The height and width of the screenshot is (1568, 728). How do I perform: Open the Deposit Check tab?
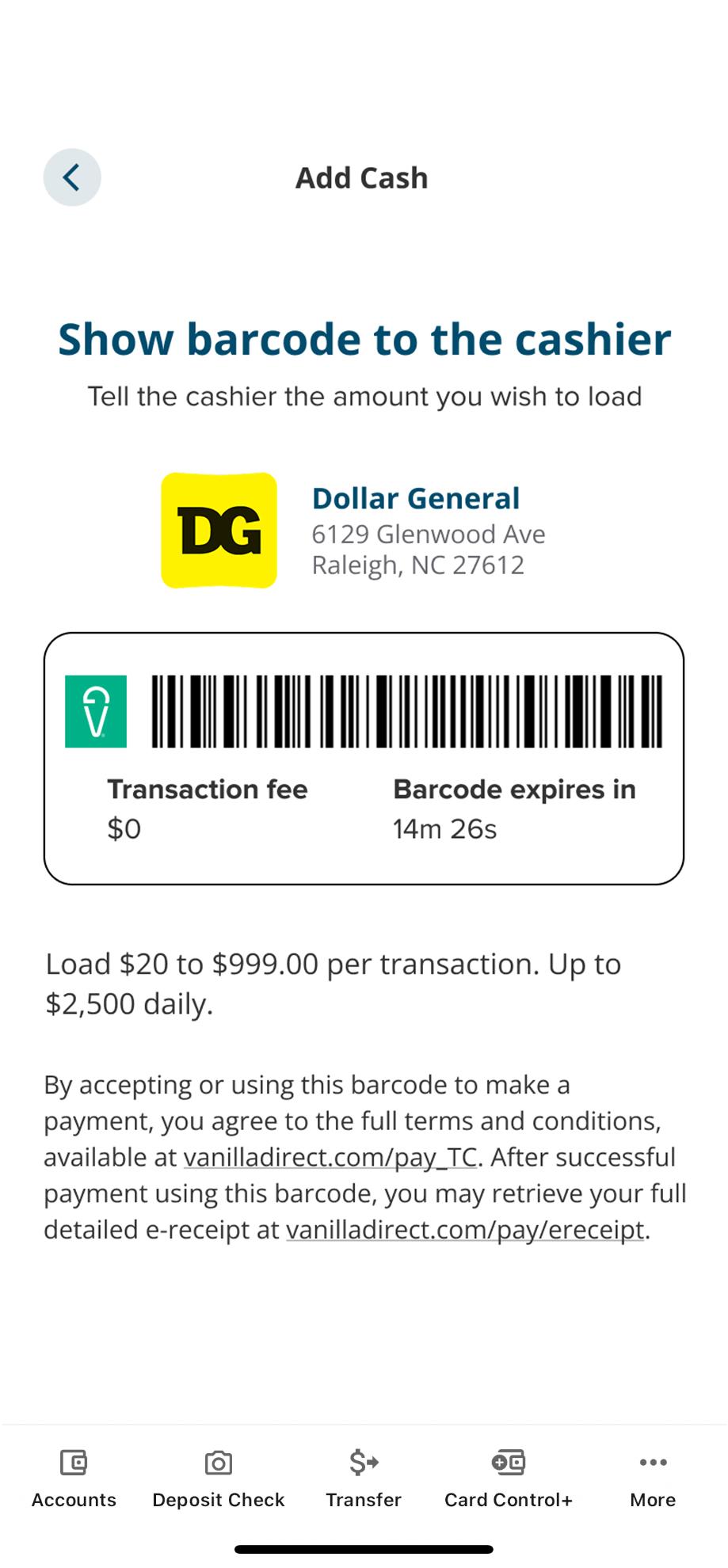(x=219, y=1478)
